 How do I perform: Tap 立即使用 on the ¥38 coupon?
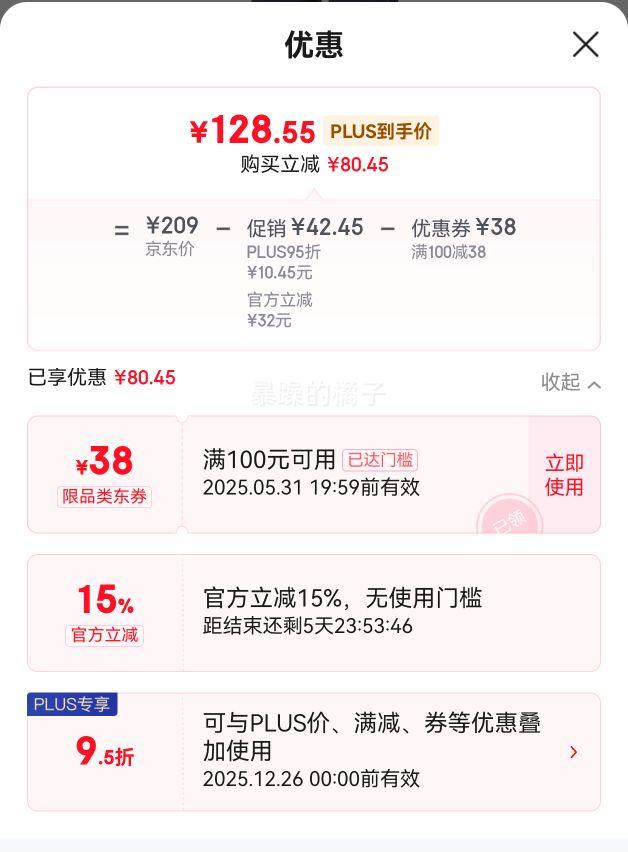click(564, 475)
